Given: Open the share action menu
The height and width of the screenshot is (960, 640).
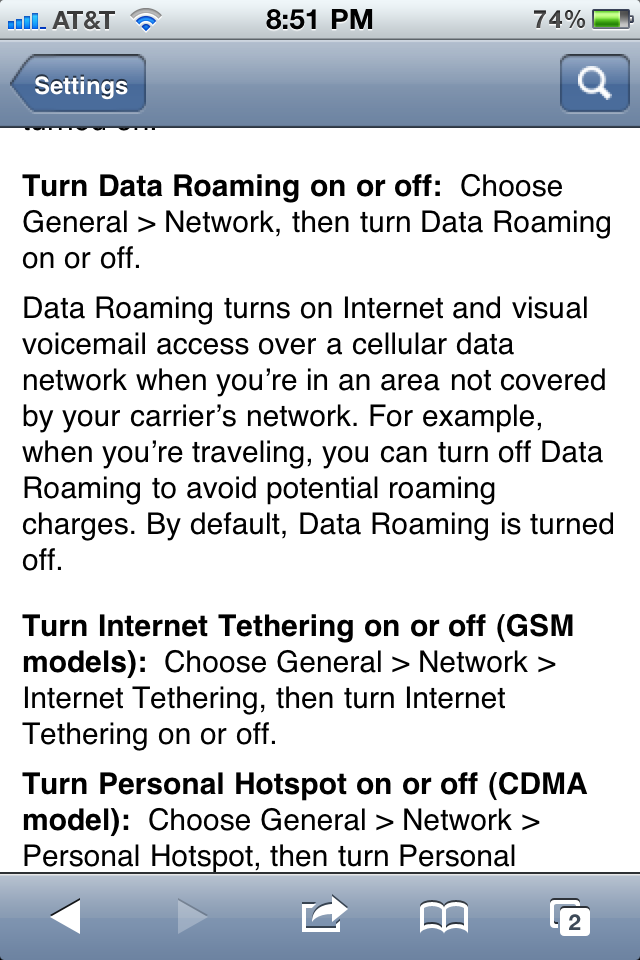Looking at the screenshot, I should 322,914.
